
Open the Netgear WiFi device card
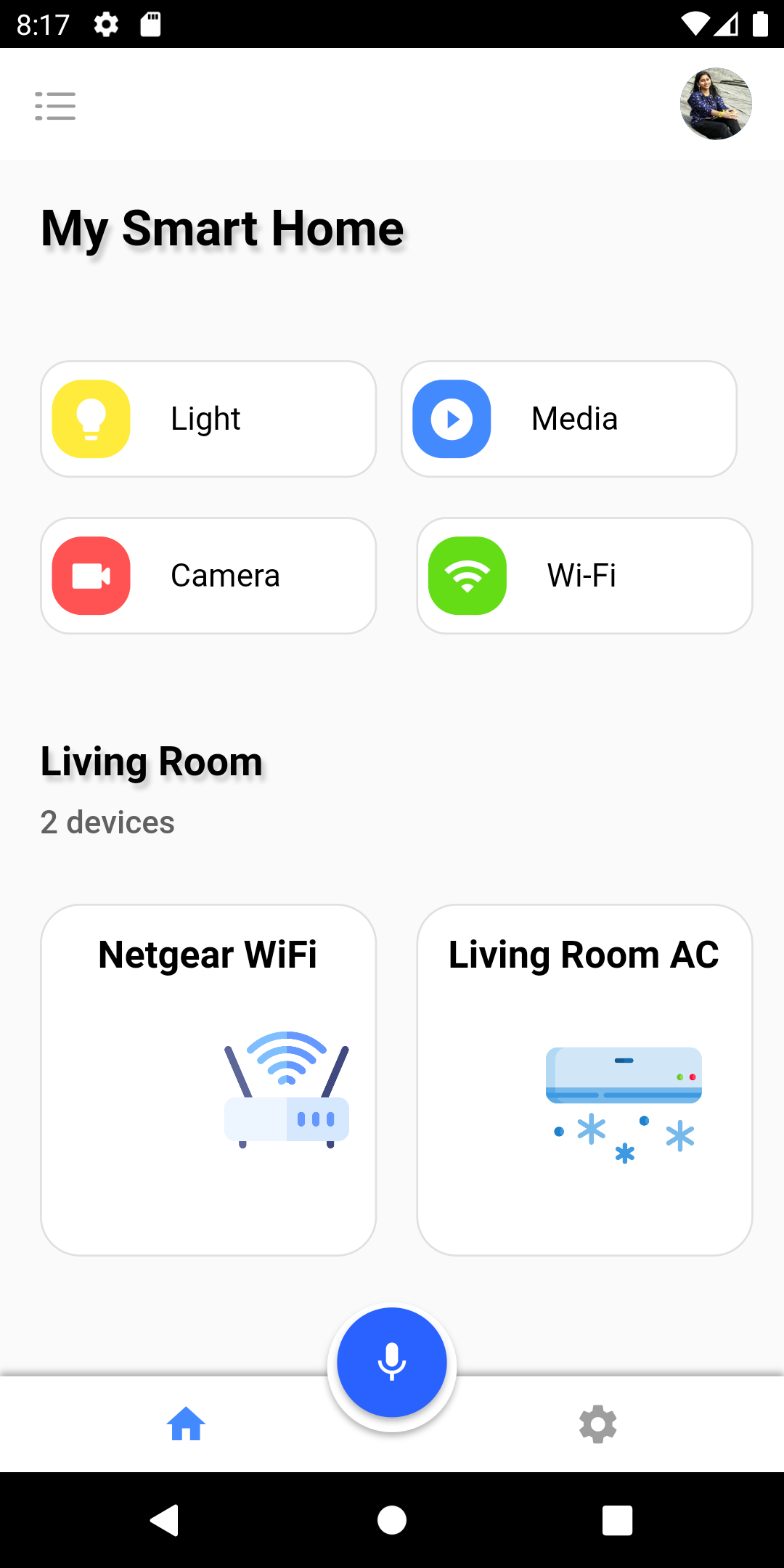pos(208,1079)
